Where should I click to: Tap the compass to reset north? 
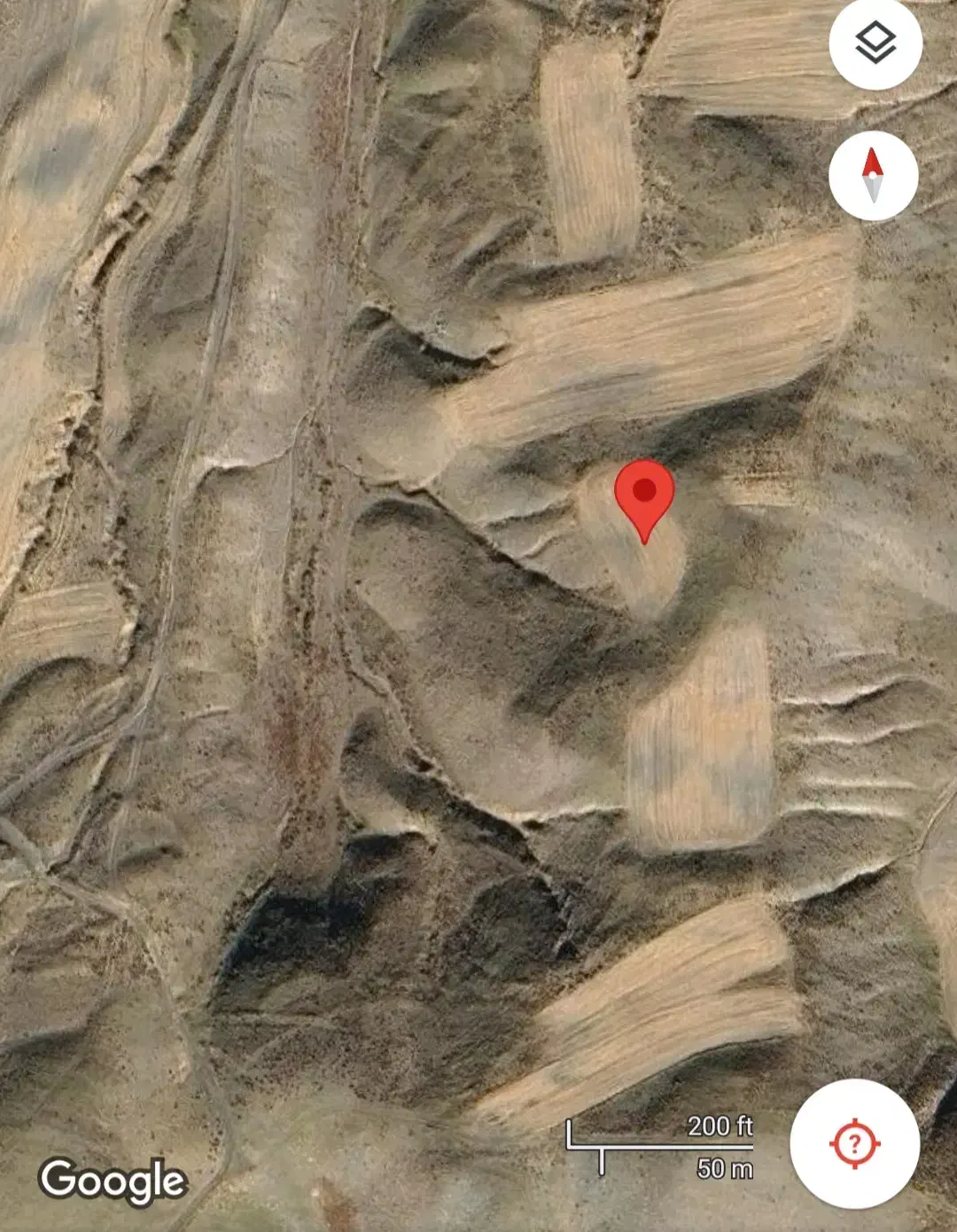click(x=873, y=175)
